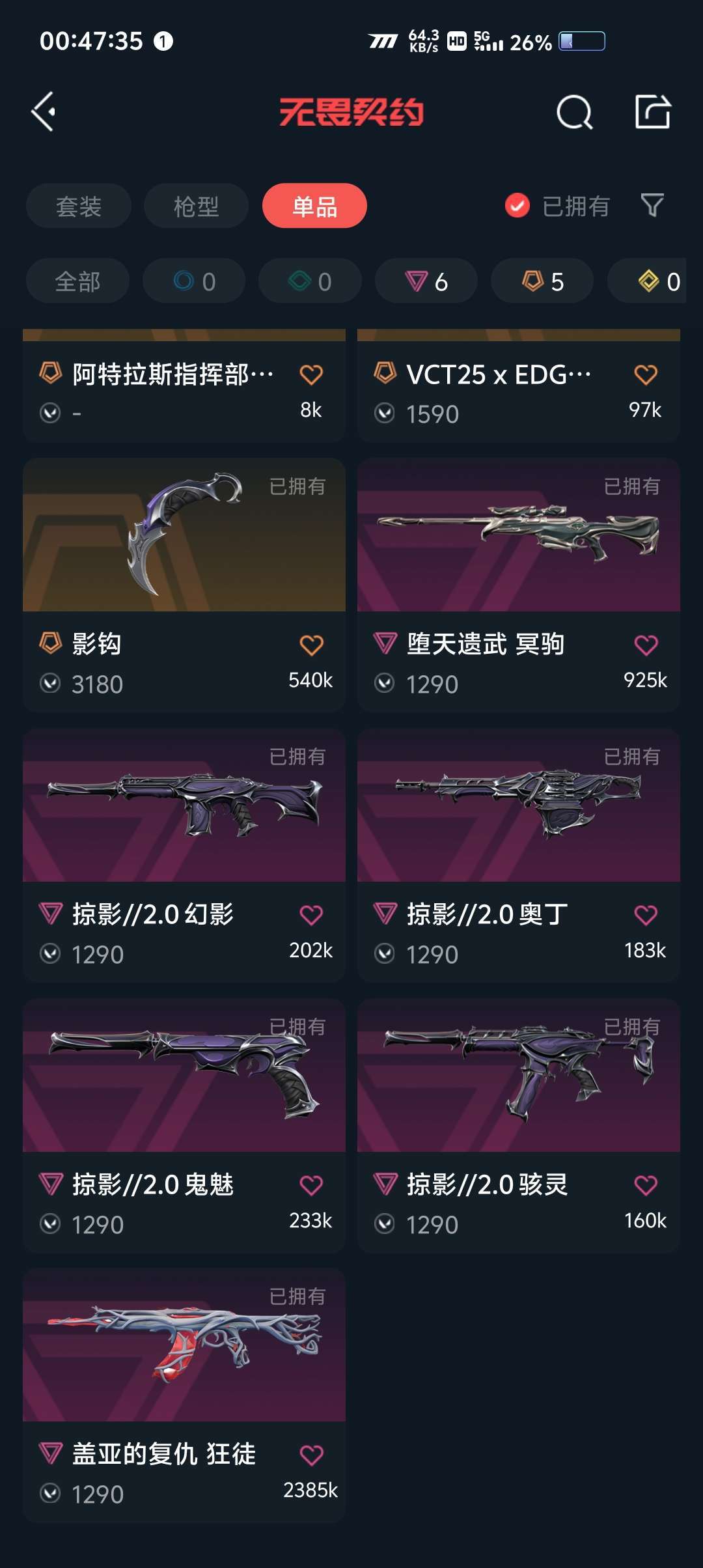
Task: Filter by orange tier chip showing 5
Action: [x=542, y=281]
